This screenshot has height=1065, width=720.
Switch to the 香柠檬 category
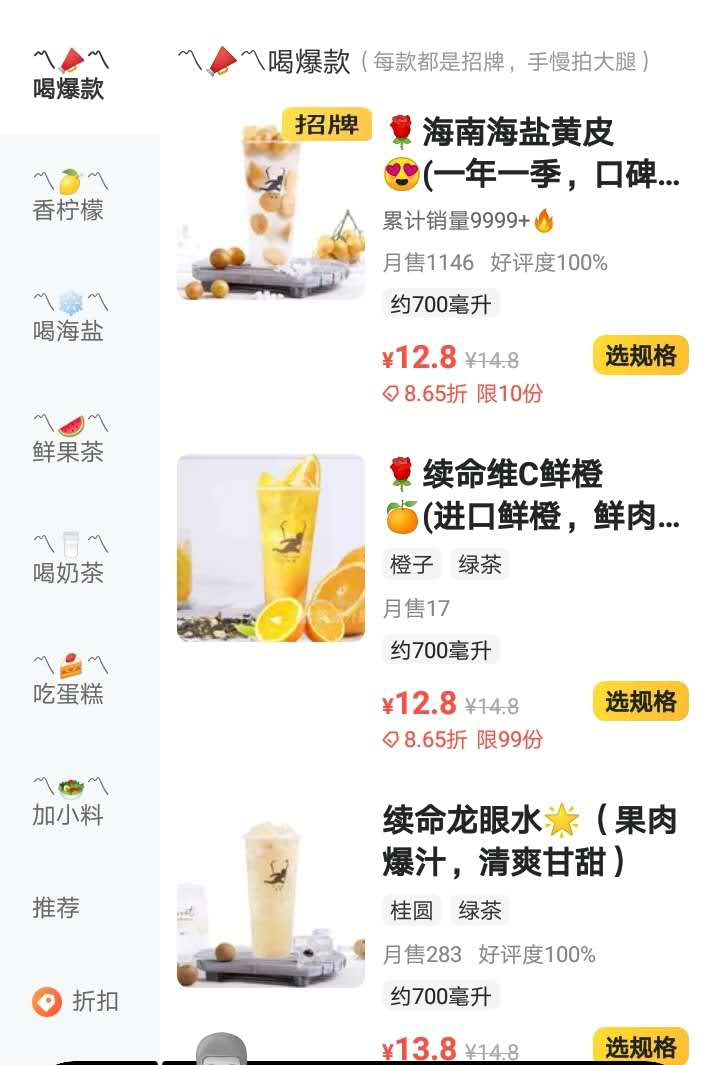[x=69, y=197]
